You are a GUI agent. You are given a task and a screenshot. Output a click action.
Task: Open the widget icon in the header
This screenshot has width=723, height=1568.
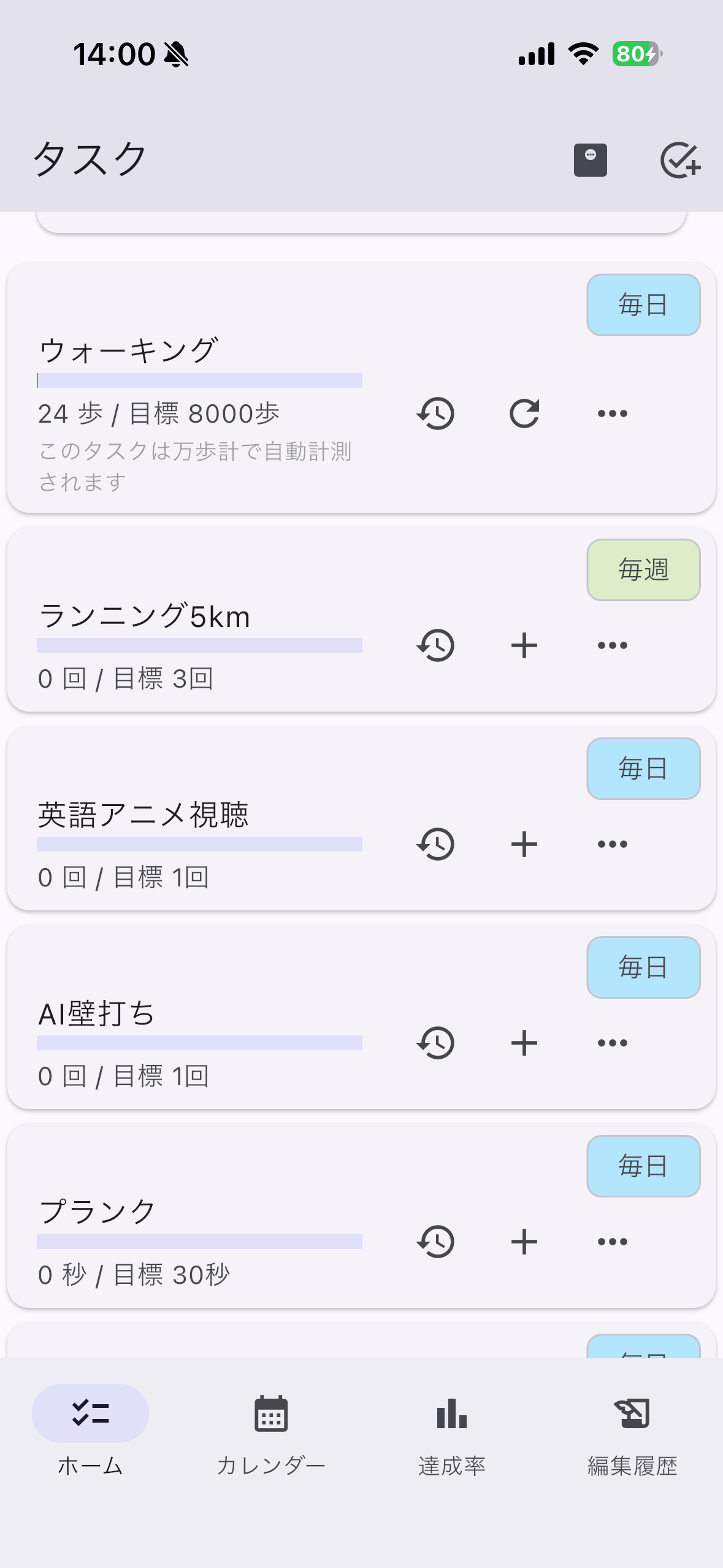pyautogui.click(x=590, y=159)
